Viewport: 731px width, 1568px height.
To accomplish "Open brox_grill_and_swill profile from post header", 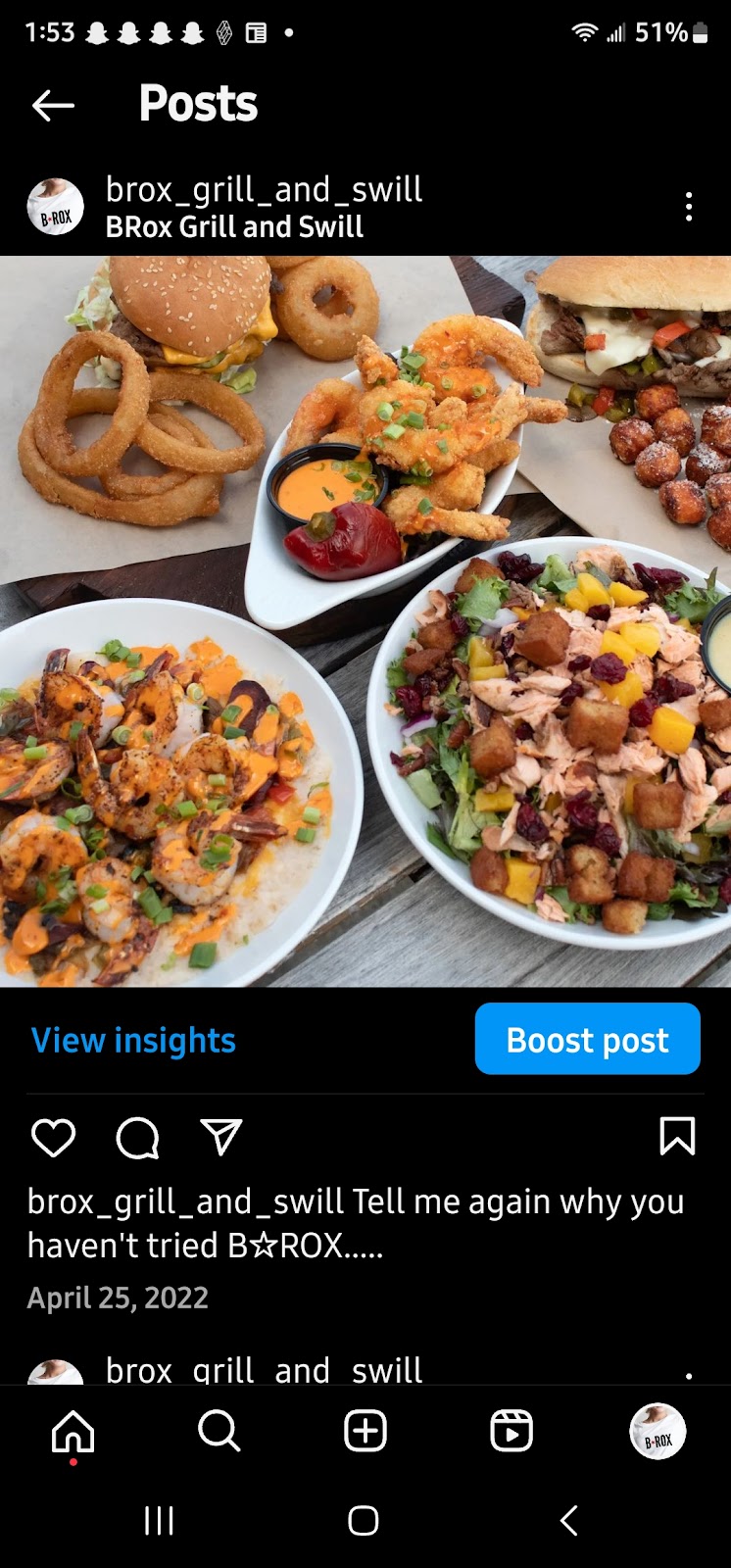I will pos(263,188).
